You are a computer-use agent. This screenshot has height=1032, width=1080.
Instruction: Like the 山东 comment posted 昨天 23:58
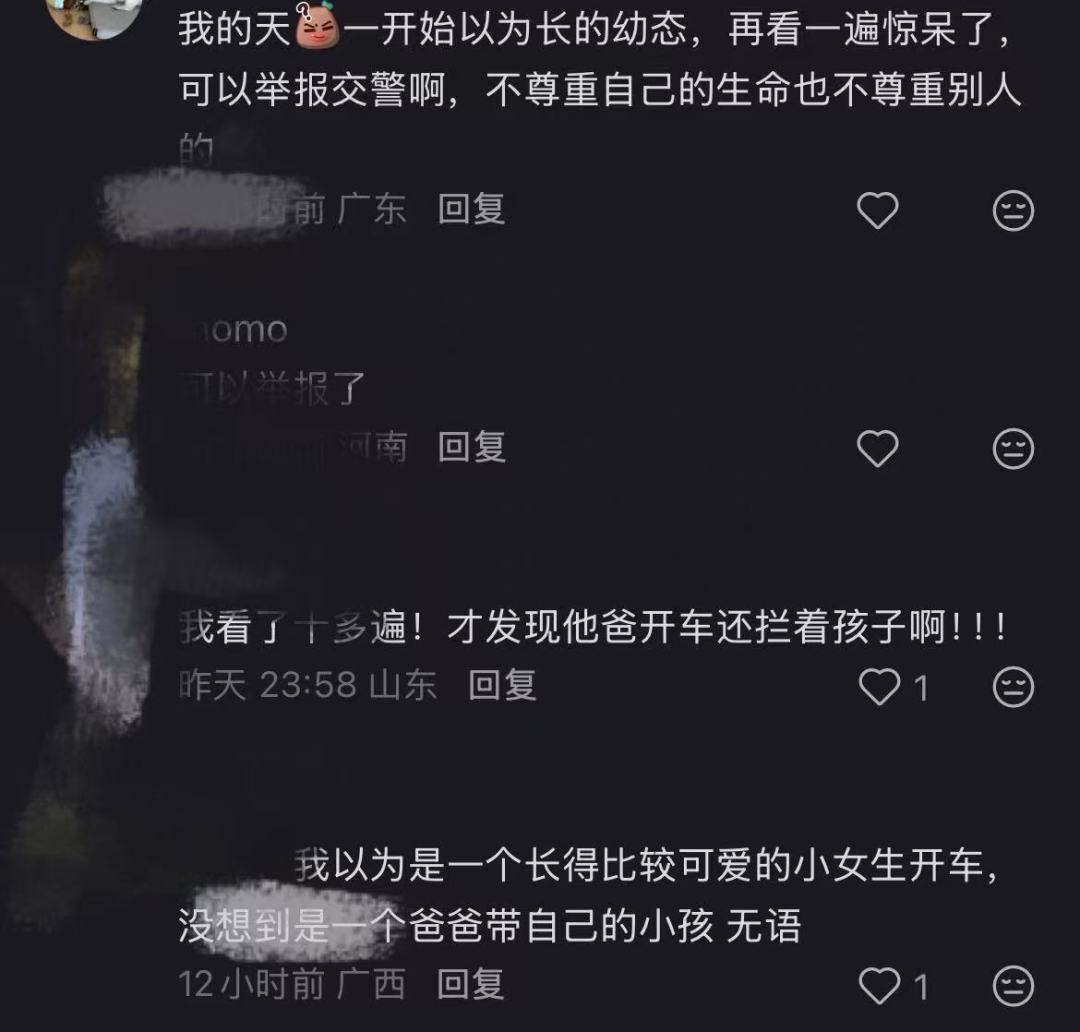click(x=881, y=686)
